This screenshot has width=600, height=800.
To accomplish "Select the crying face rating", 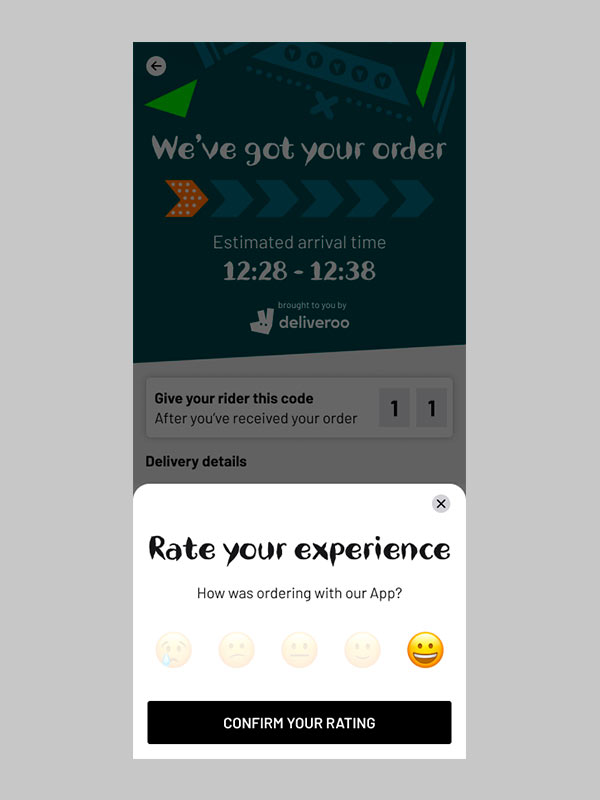I will (174, 651).
